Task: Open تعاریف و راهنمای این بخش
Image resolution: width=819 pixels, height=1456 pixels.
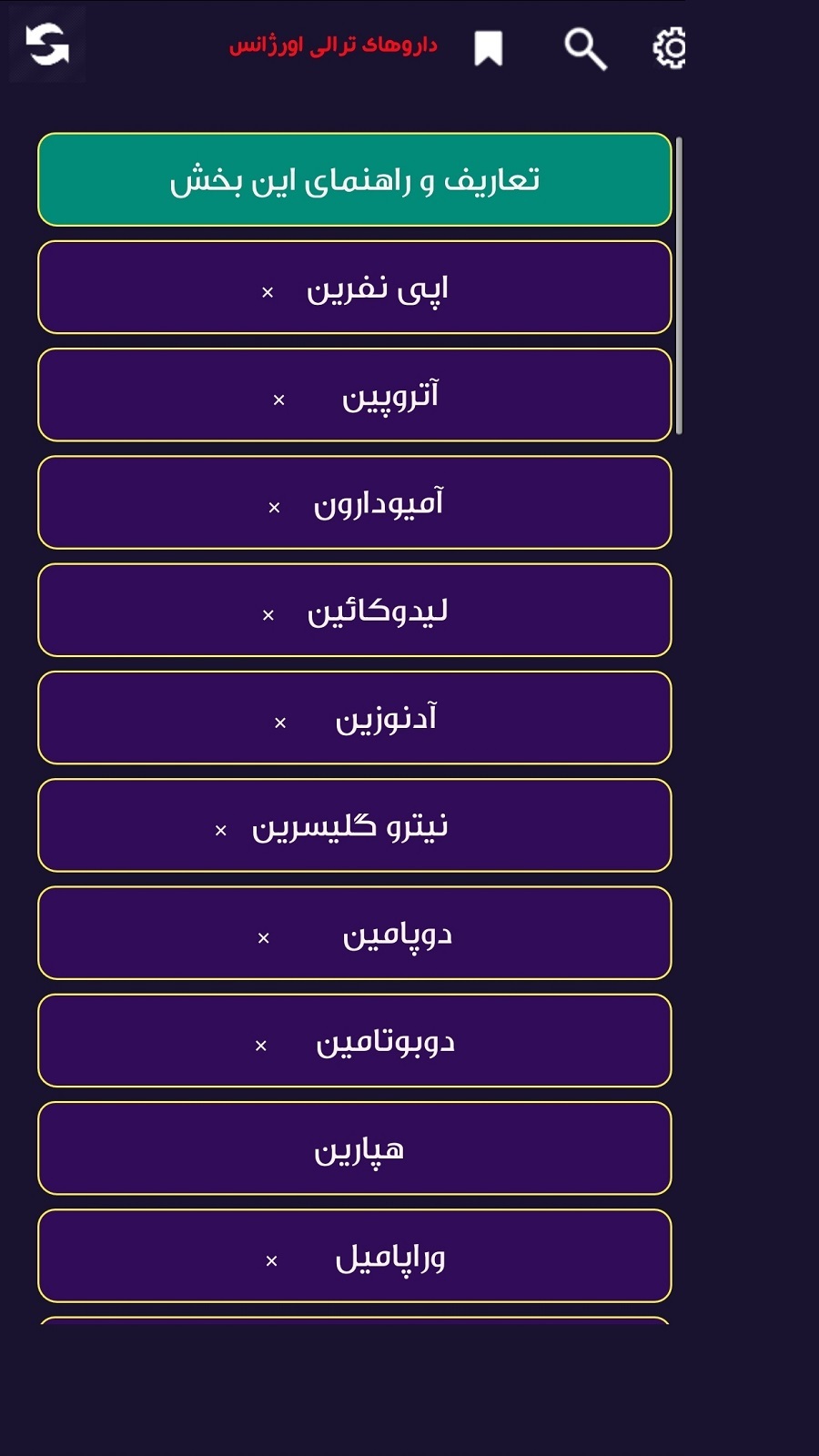Action: click(355, 180)
